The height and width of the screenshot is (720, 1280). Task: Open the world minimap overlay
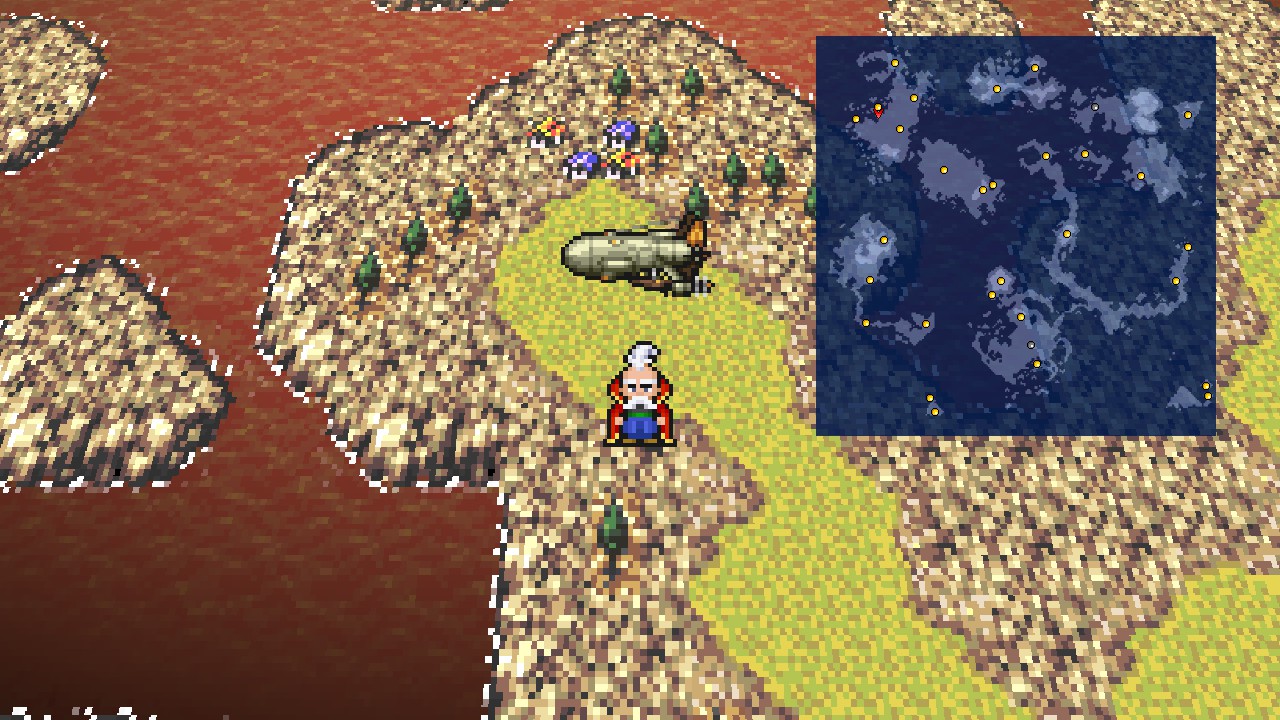click(1015, 236)
